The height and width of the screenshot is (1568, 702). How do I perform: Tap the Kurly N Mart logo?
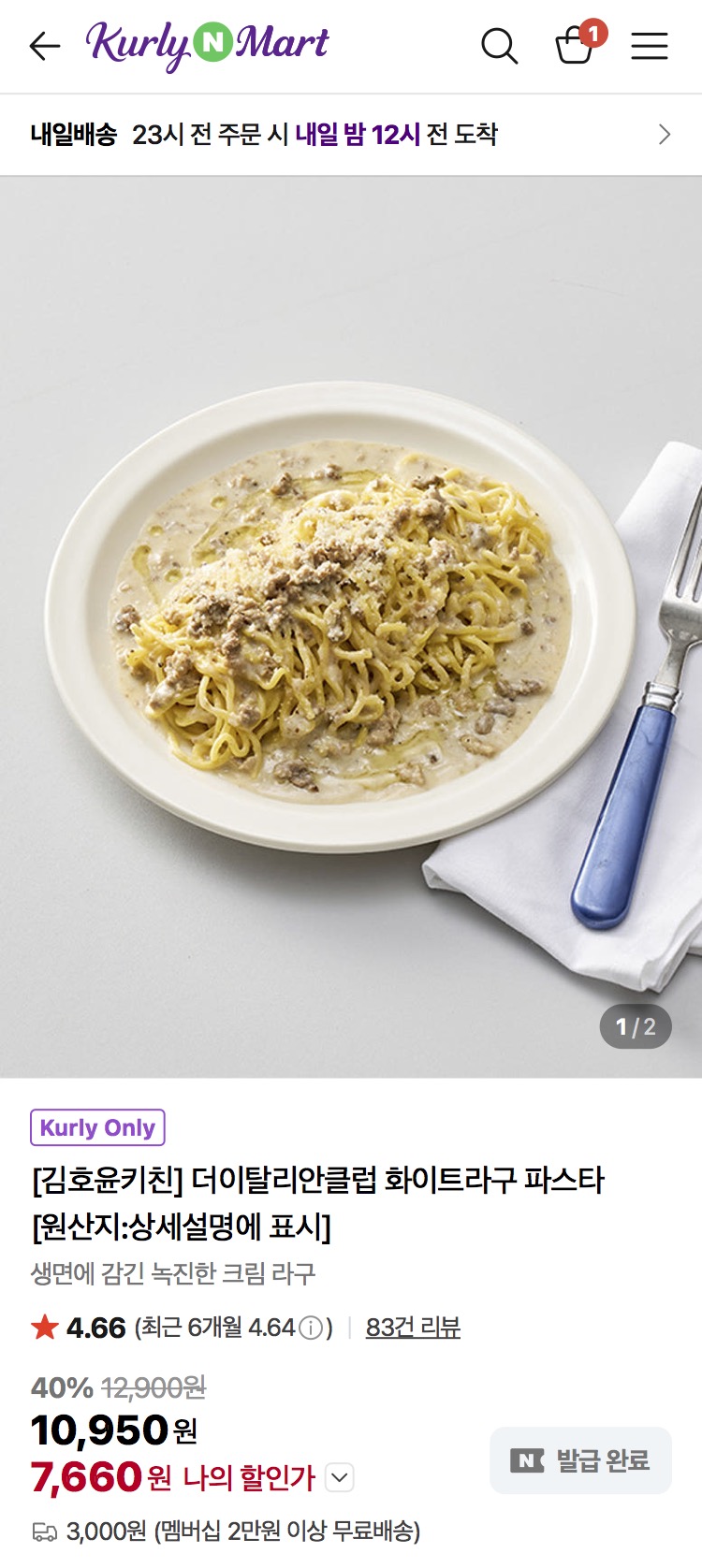tap(207, 45)
